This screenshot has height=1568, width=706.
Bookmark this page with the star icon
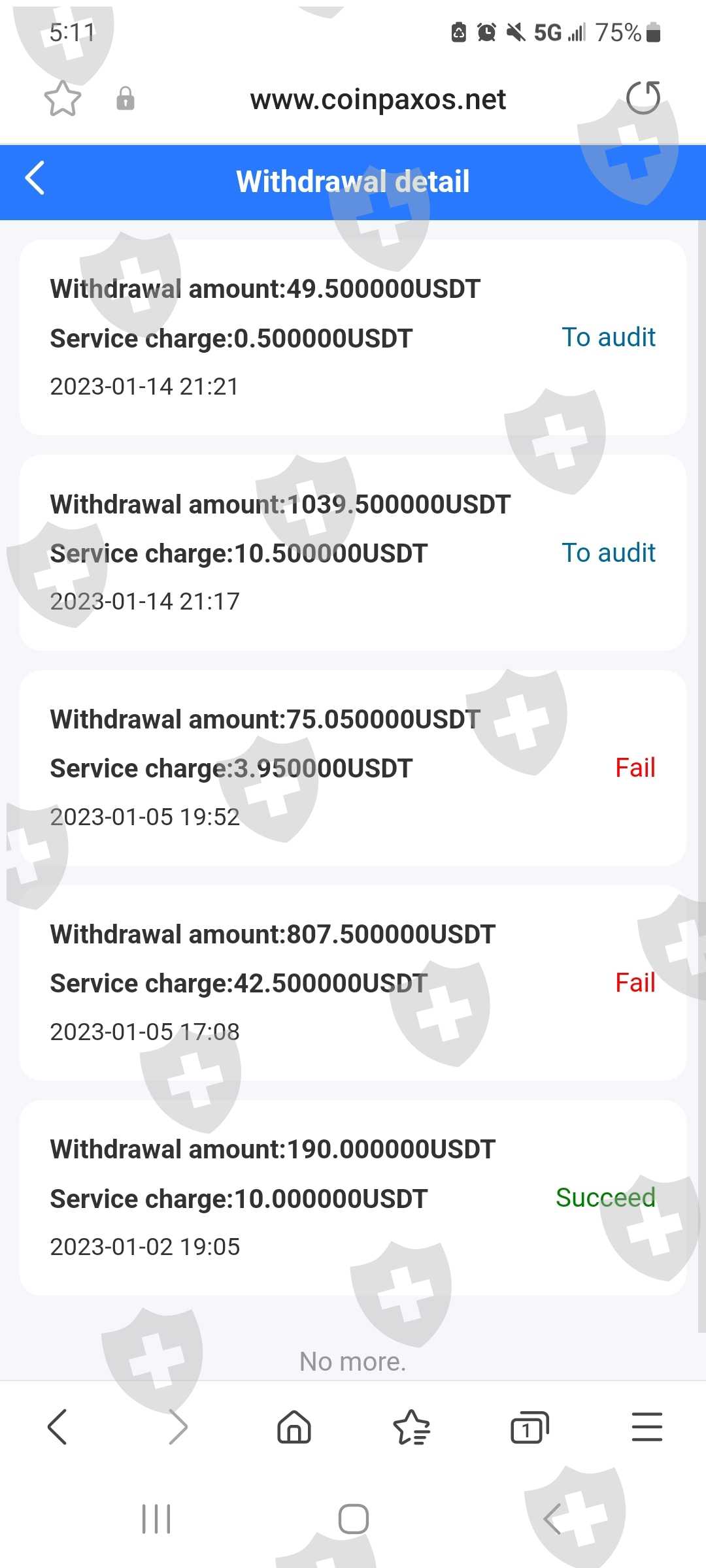pyautogui.click(x=63, y=99)
